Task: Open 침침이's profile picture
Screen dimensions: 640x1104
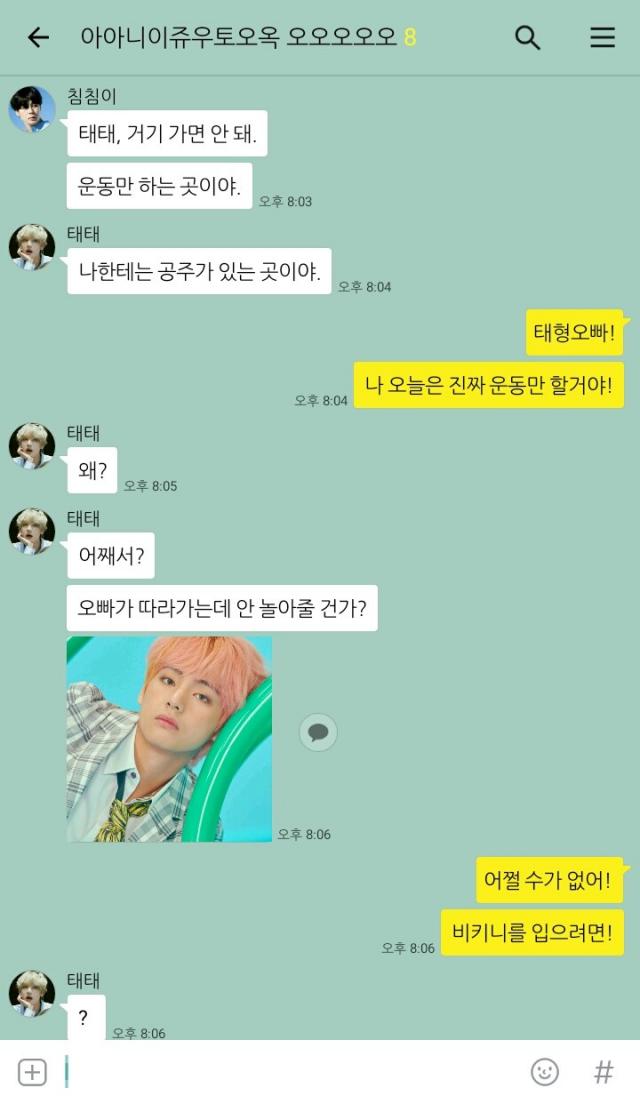Action: [32, 109]
